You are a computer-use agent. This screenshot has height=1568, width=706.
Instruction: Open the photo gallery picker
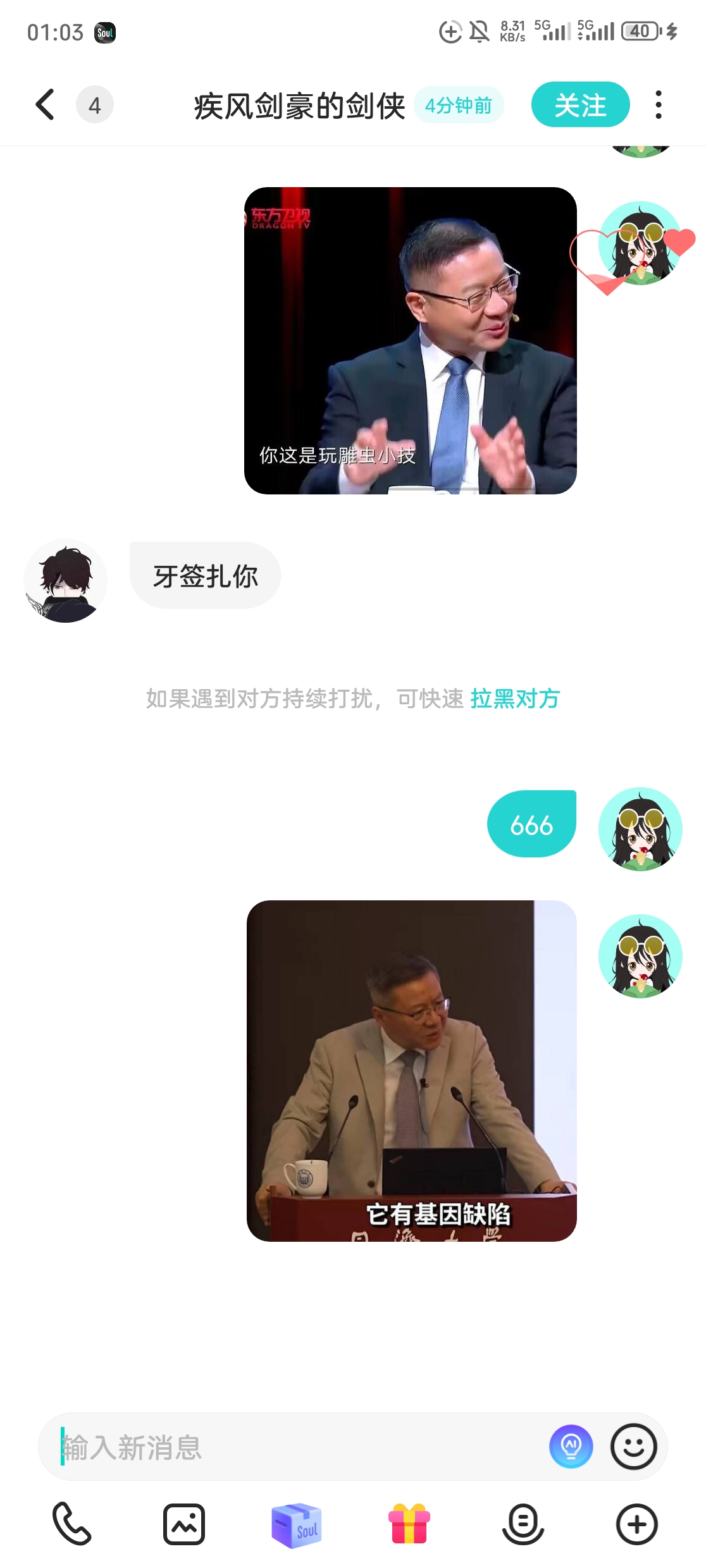point(184,1524)
